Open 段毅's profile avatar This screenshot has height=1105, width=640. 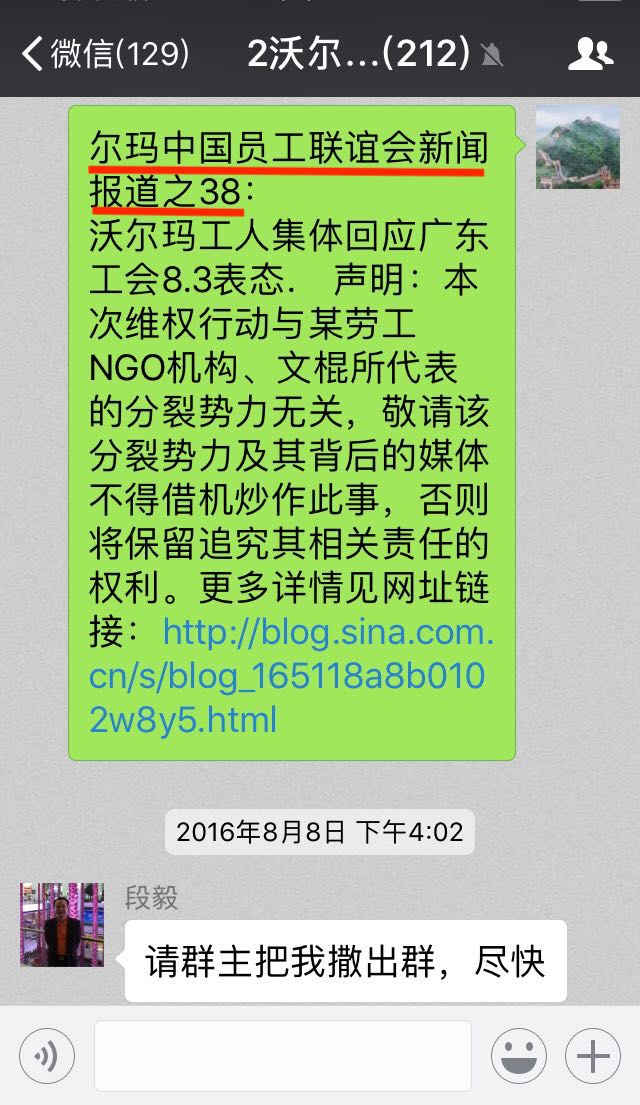tap(62, 924)
